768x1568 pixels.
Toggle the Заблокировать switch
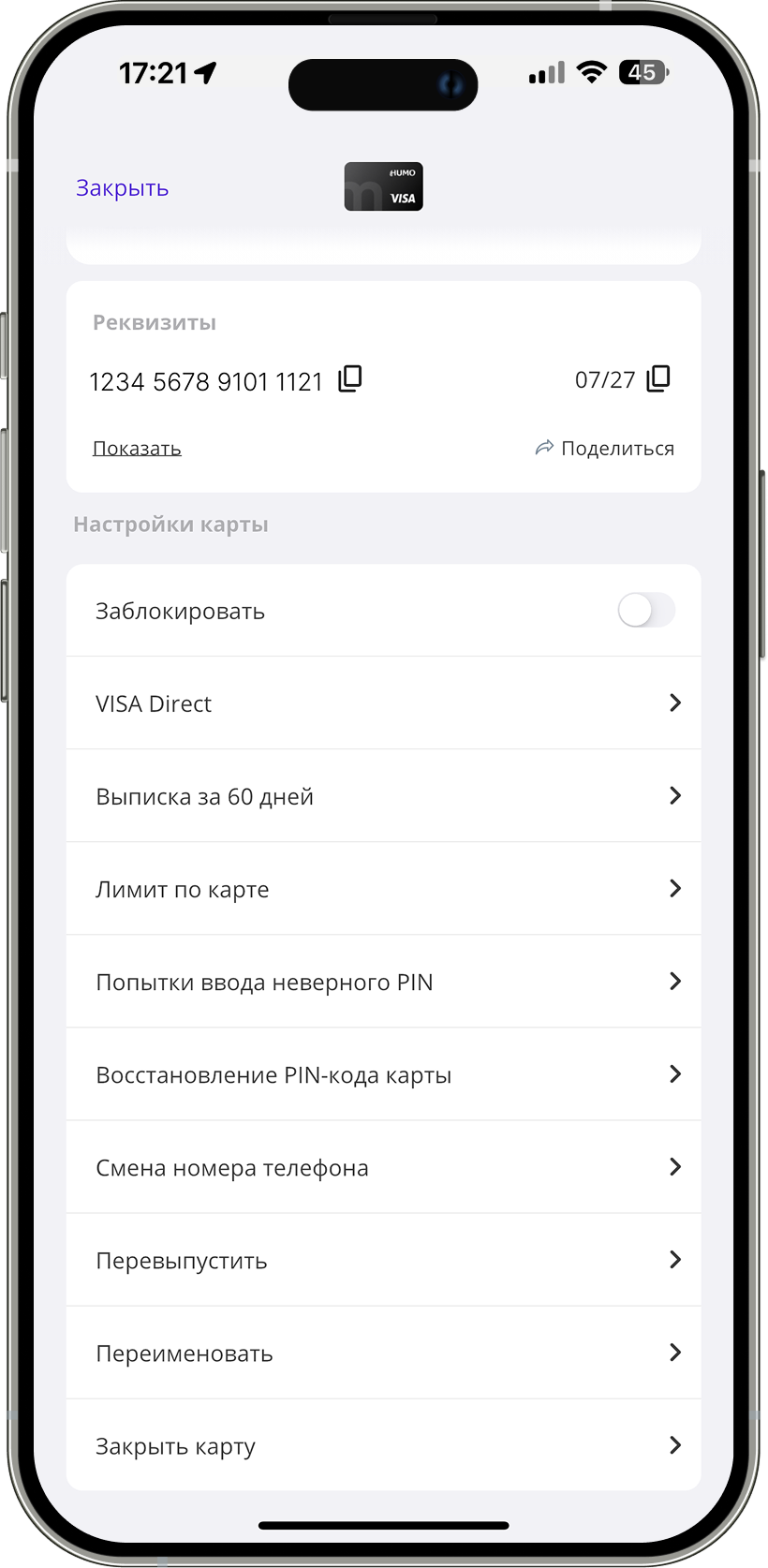pyautogui.click(x=646, y=611)
